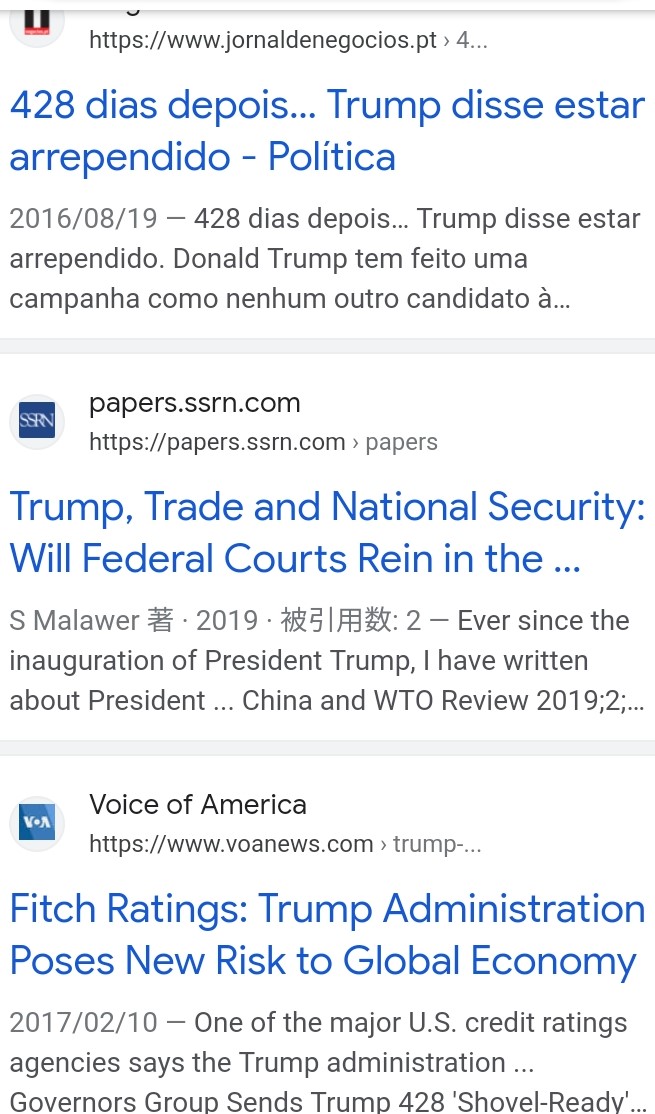Visit the jornaldenegocios.pt site link

click(x=288, y=40)
